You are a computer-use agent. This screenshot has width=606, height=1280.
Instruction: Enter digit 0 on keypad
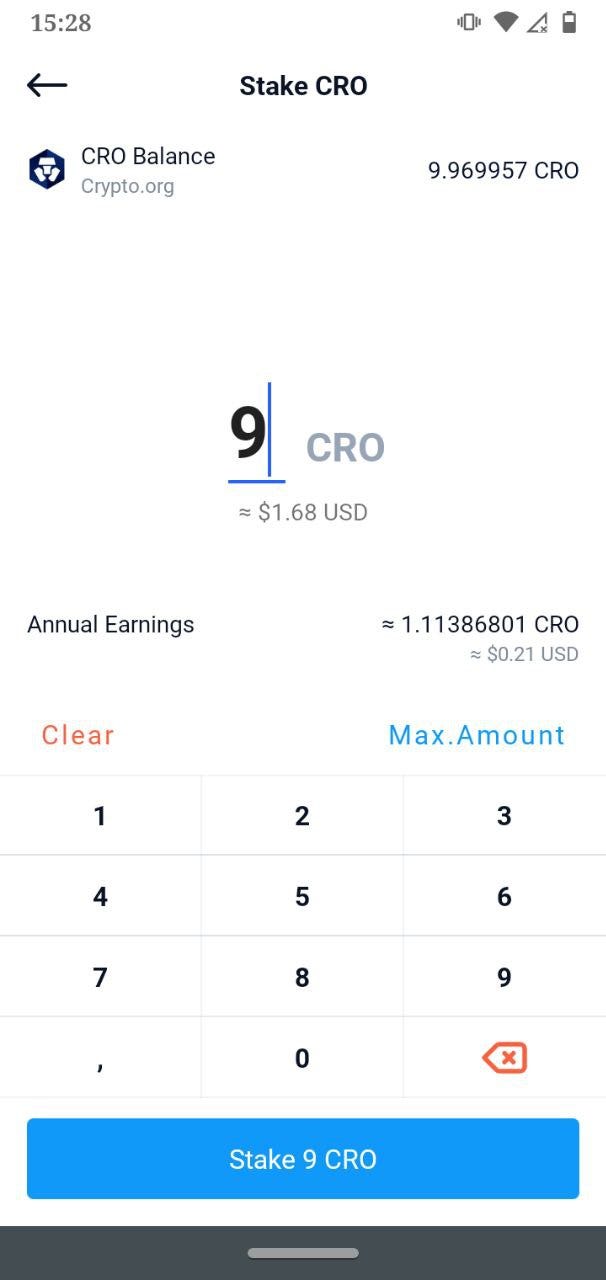click(x=302, y=1058)
